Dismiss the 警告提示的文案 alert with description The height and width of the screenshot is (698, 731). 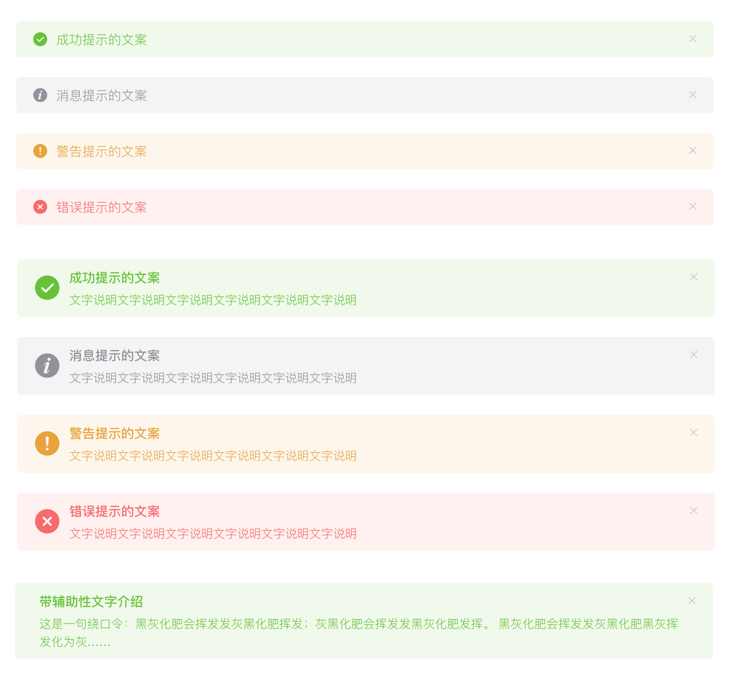tap(693, 433)
